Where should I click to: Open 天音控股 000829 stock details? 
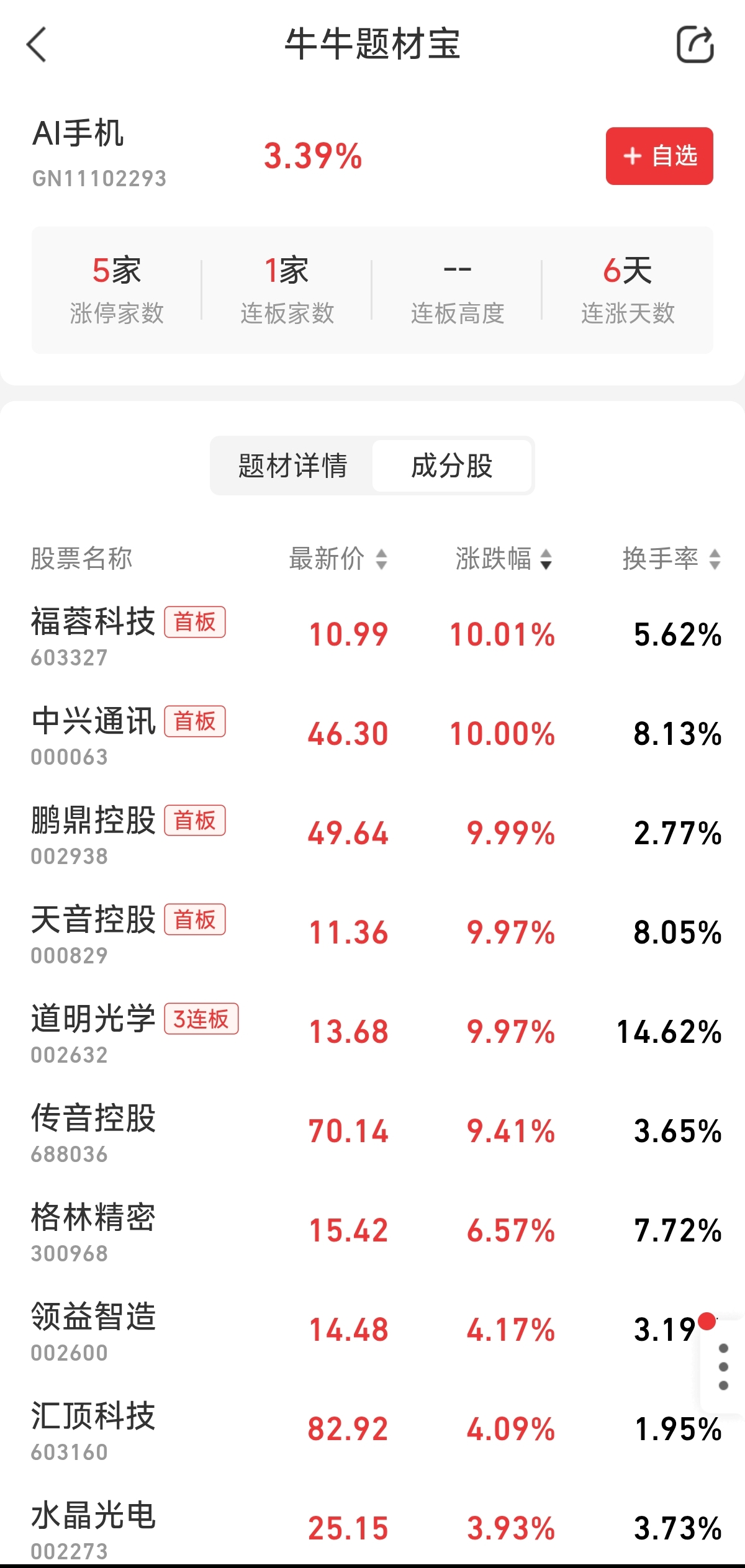click(x=93, y=932)
